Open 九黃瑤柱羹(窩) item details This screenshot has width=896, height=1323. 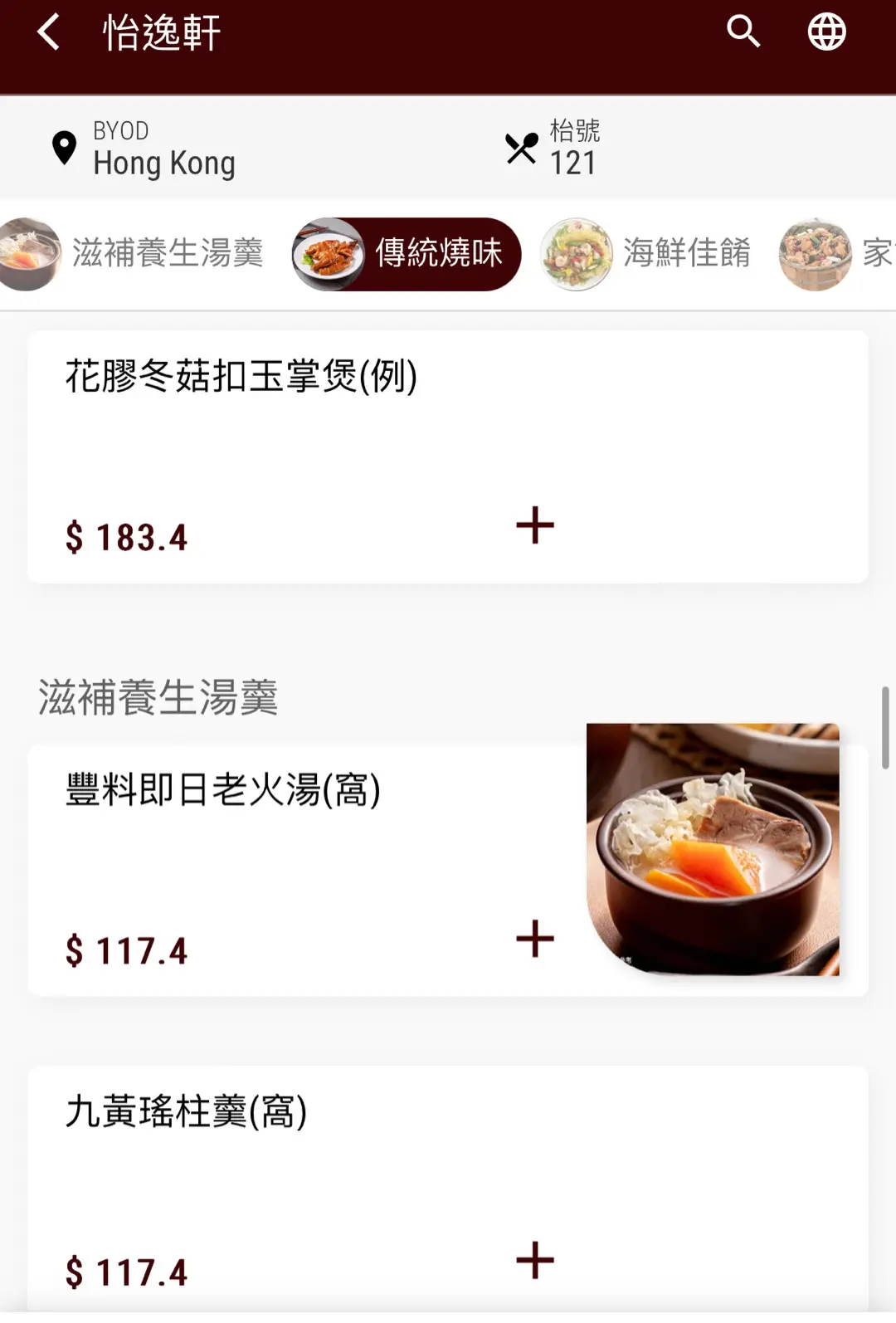point(187,1112)
